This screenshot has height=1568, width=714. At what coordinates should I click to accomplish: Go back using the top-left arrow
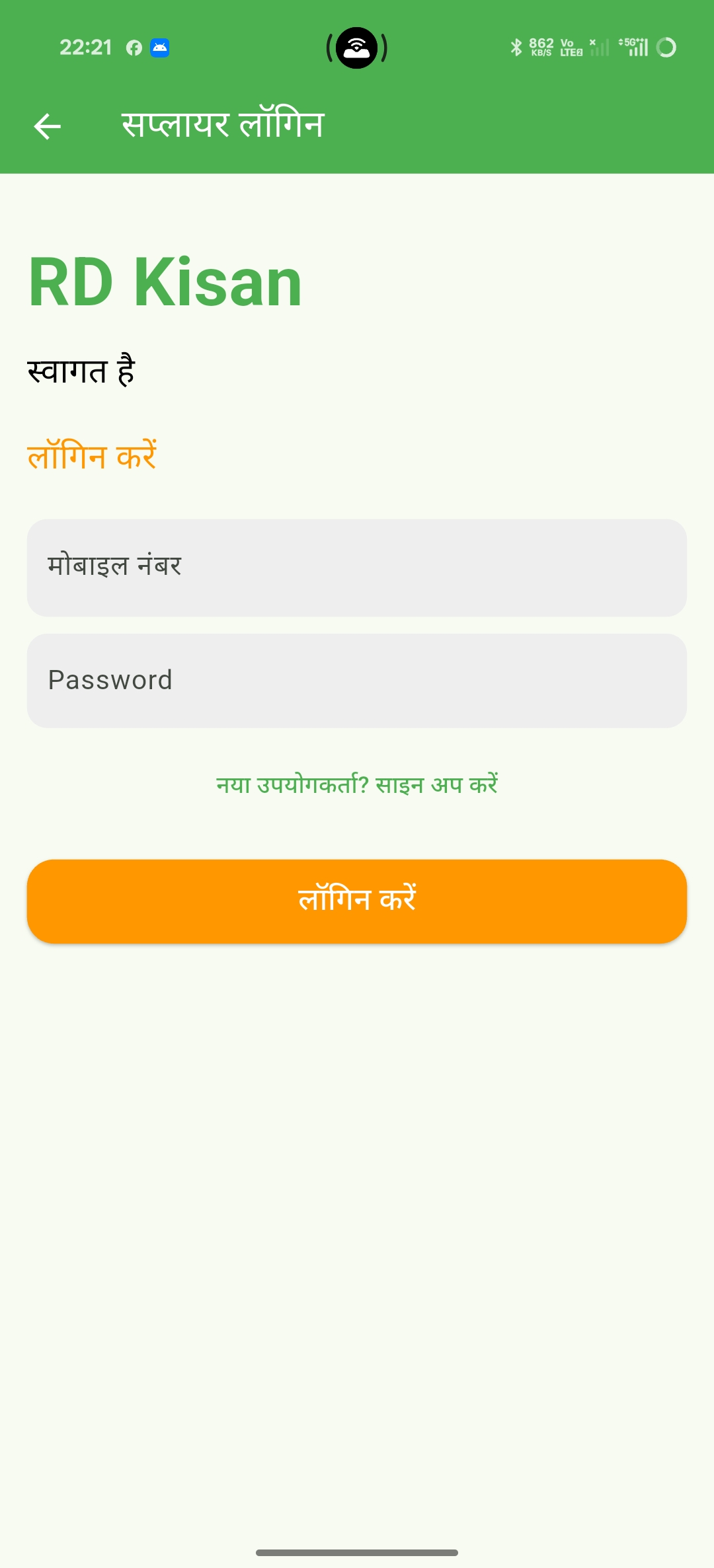(x=47, y=126)
